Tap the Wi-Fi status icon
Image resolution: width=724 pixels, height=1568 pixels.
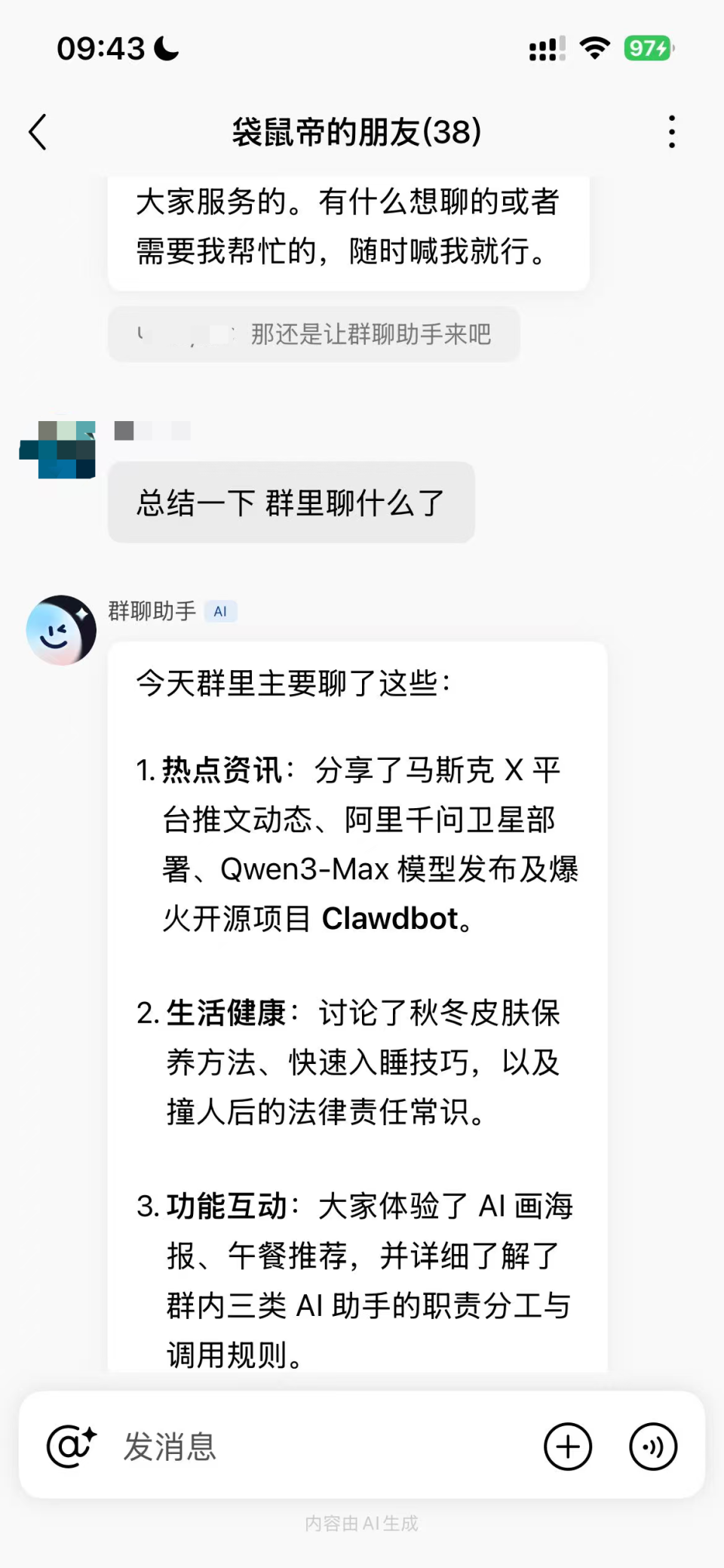coord(594,48)
